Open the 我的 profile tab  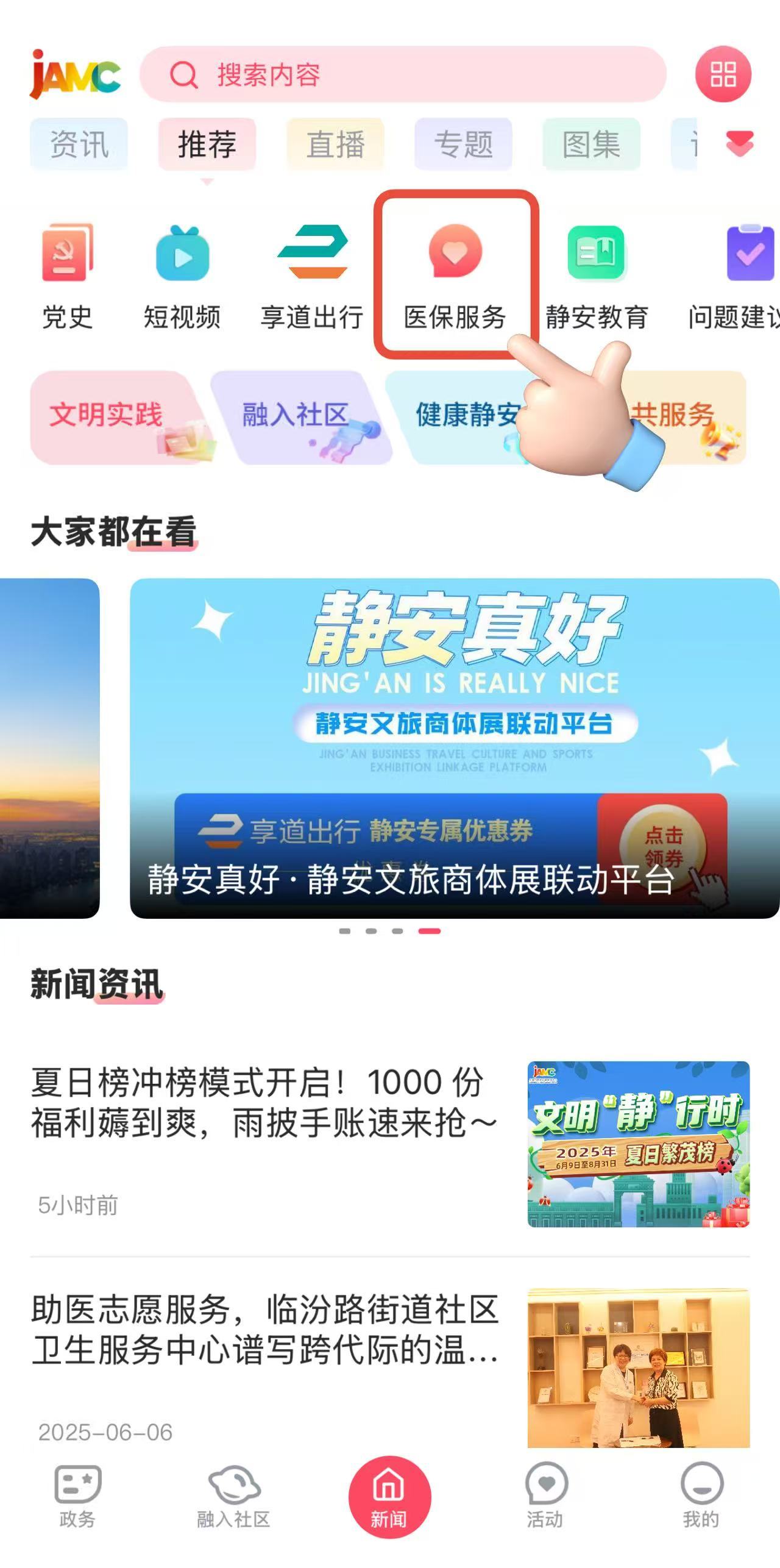[x=701, y=1496]
